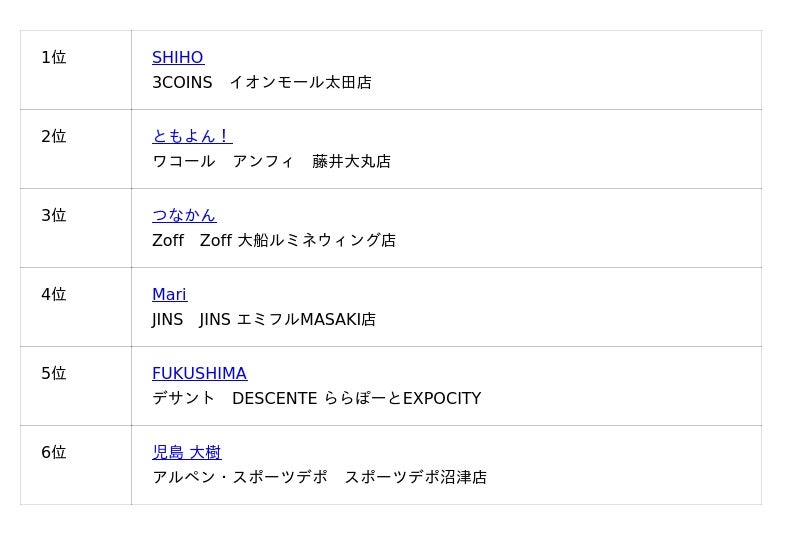Open Mari's profile link
This screenshot has width=800, height=535.
pyautogui.click(x=169, y=294)
